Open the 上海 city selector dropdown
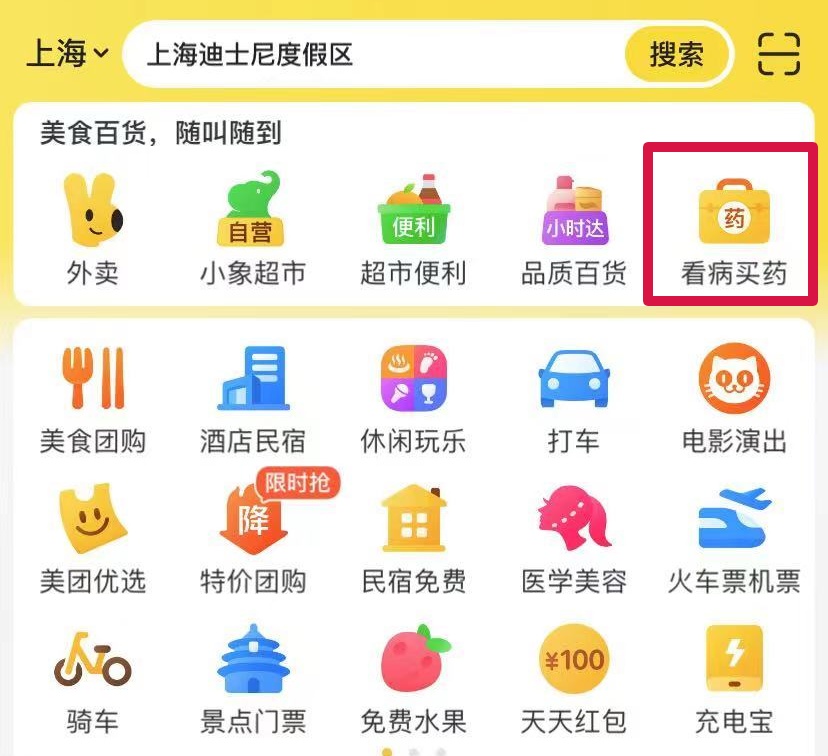The height and width of the screenshot is (756, 828). point(66,54)
